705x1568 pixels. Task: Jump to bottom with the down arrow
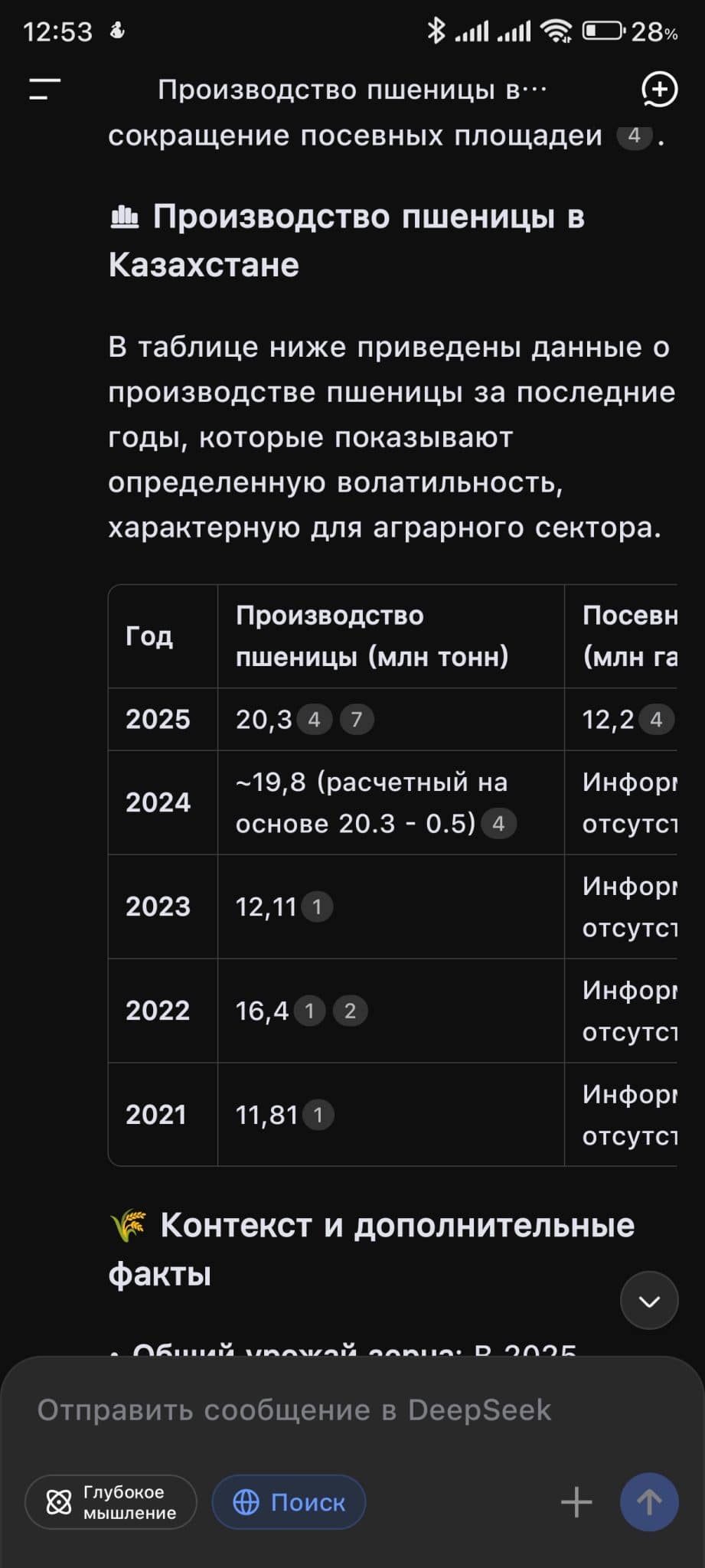pyautogui.click(x=649, y=1301)
